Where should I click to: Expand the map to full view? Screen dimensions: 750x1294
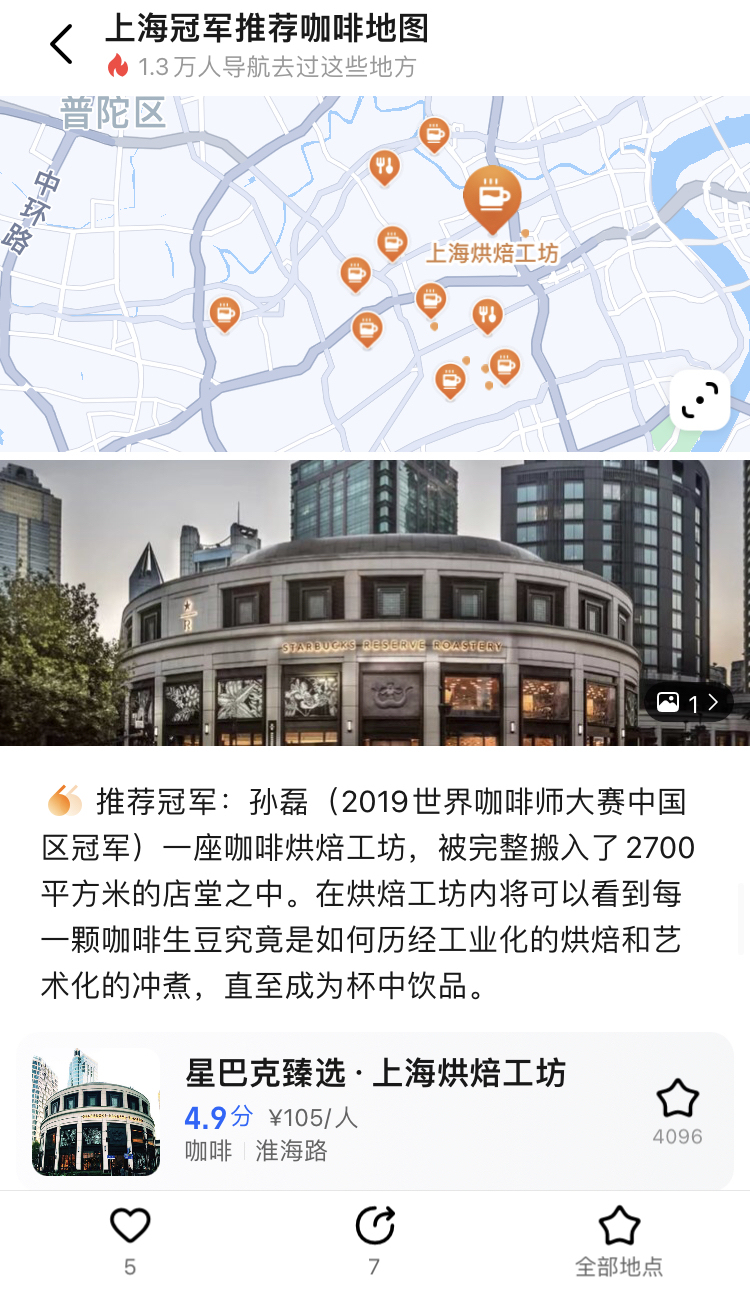700,400
